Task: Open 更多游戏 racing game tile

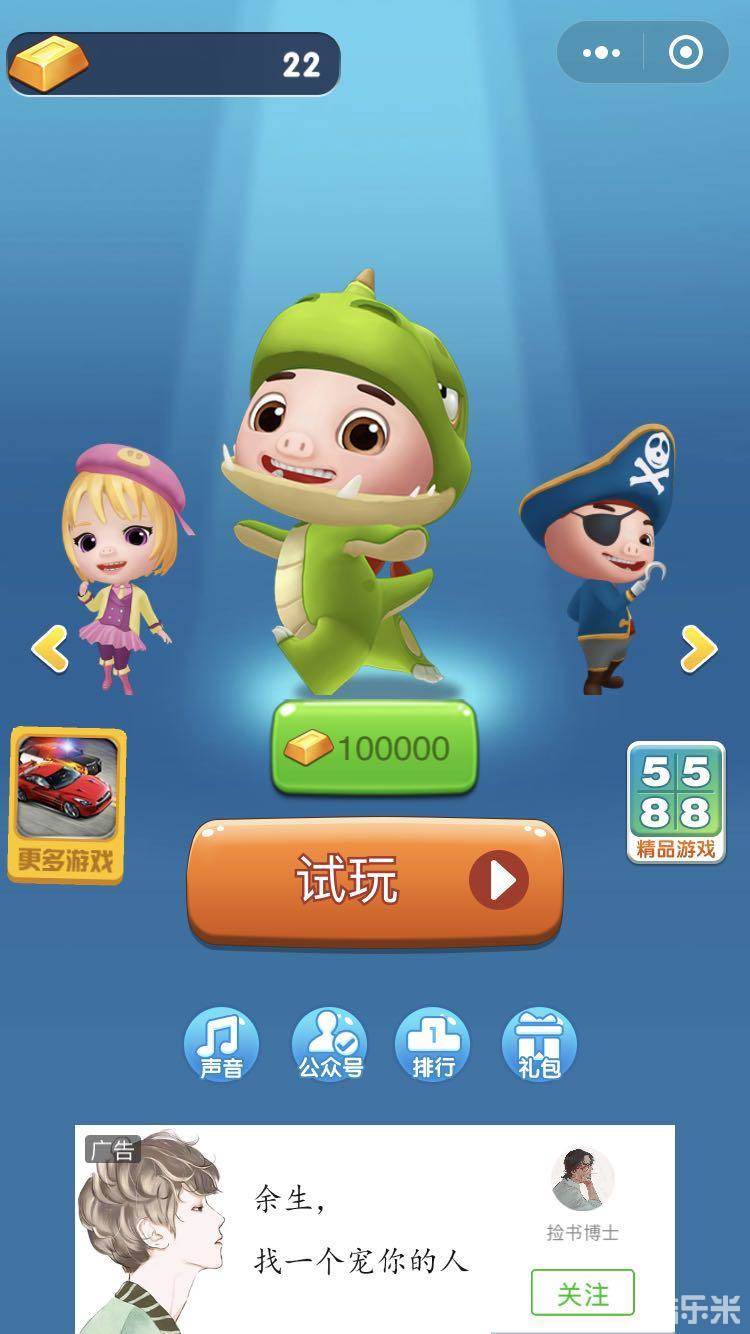Action: tap(66, 805)
